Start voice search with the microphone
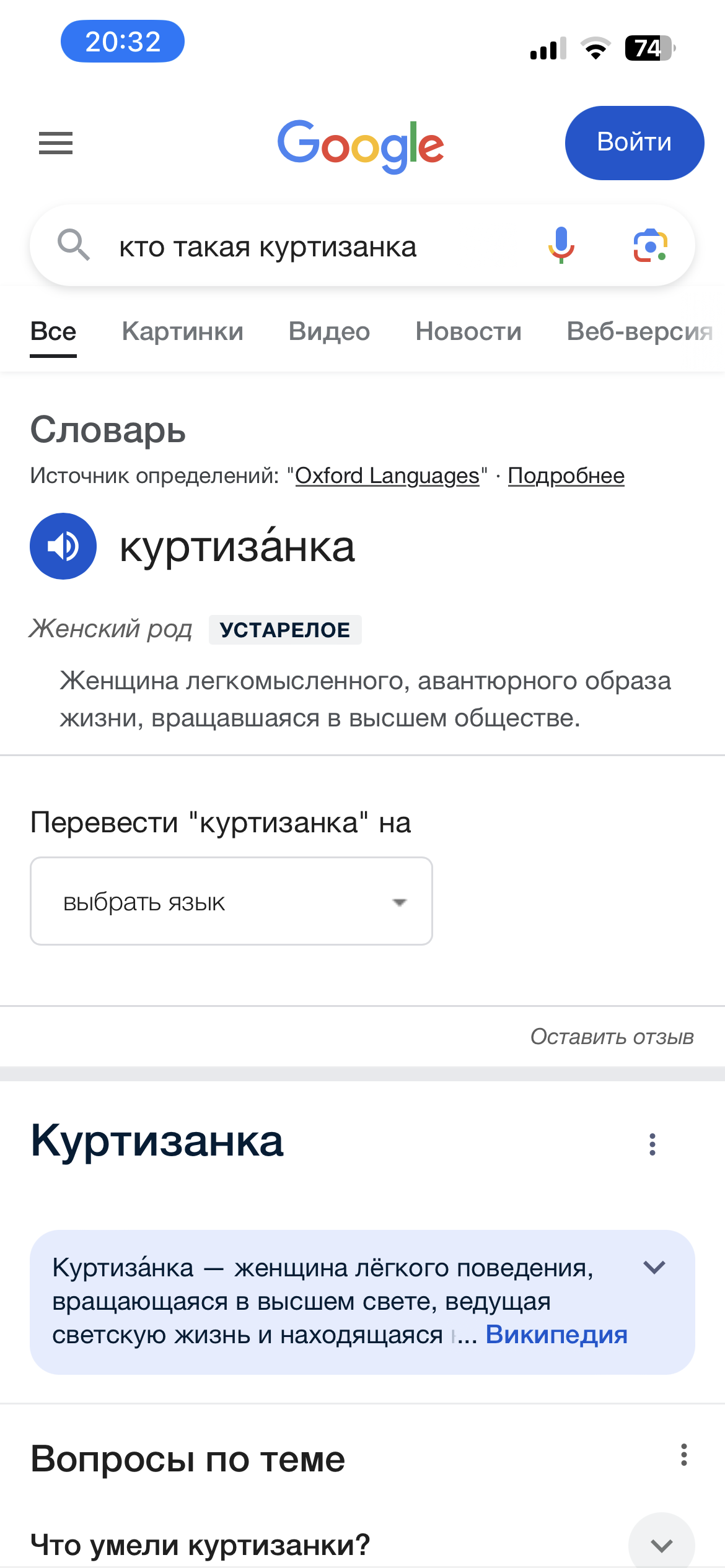 [561, 245]
